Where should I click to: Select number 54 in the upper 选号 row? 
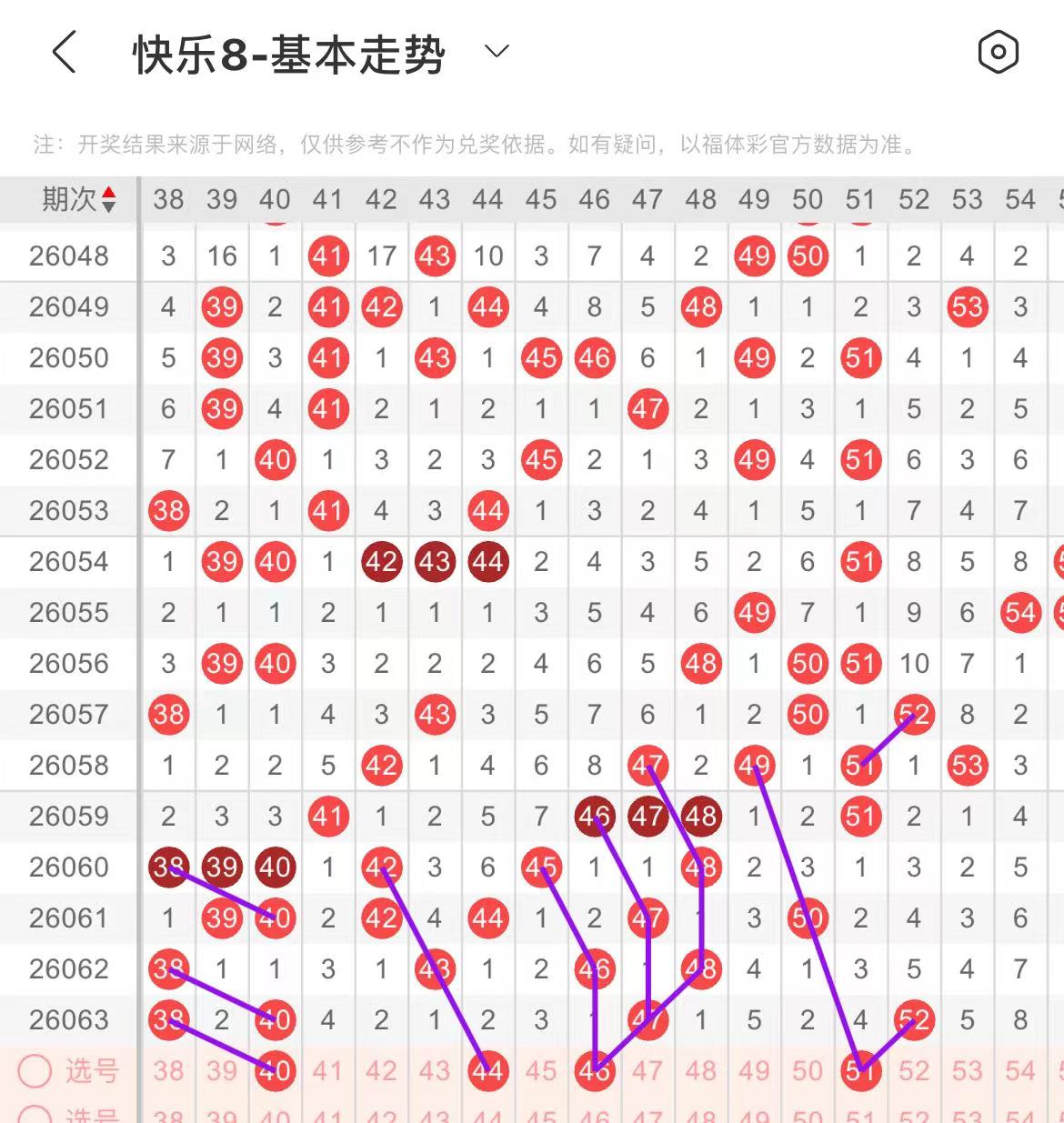coord(1020,1071)
